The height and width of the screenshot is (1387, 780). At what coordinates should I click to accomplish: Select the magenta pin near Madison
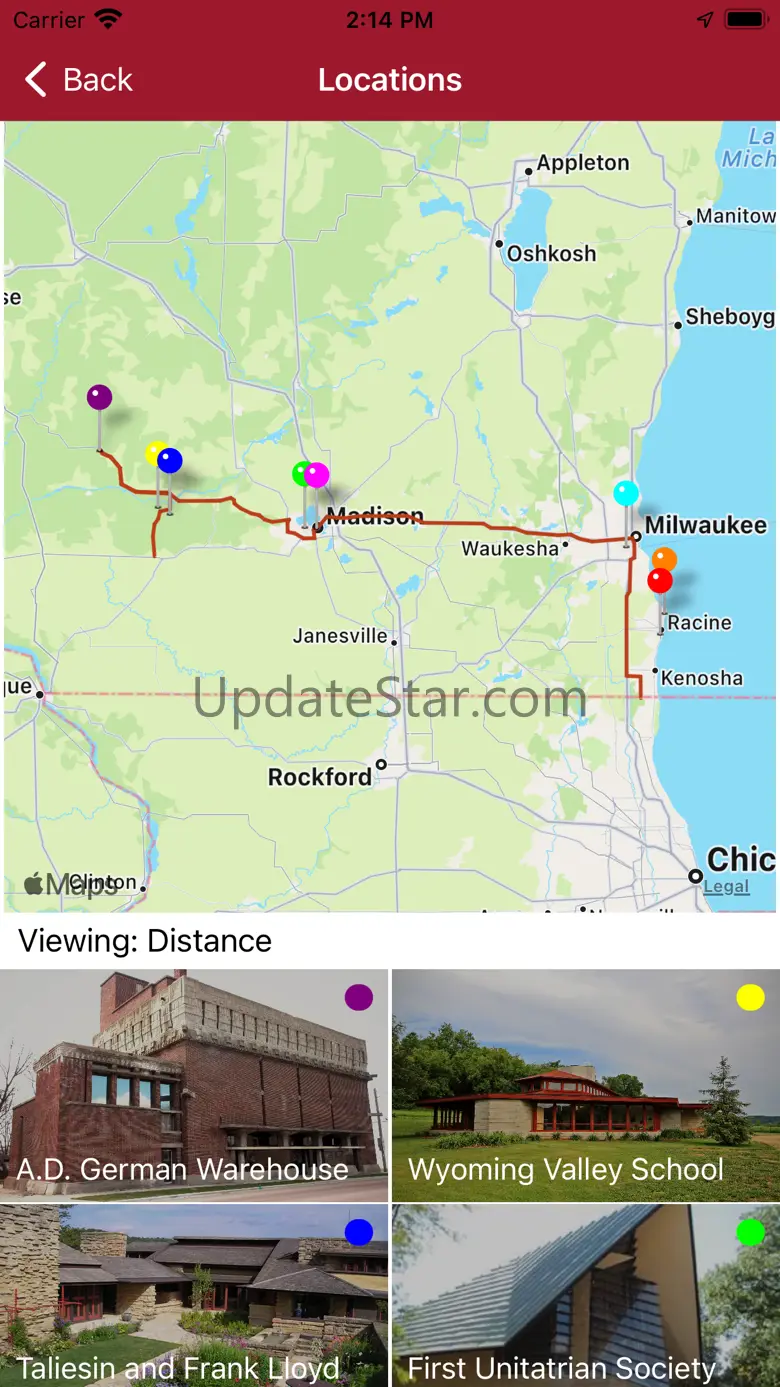(x=317, y=475)
